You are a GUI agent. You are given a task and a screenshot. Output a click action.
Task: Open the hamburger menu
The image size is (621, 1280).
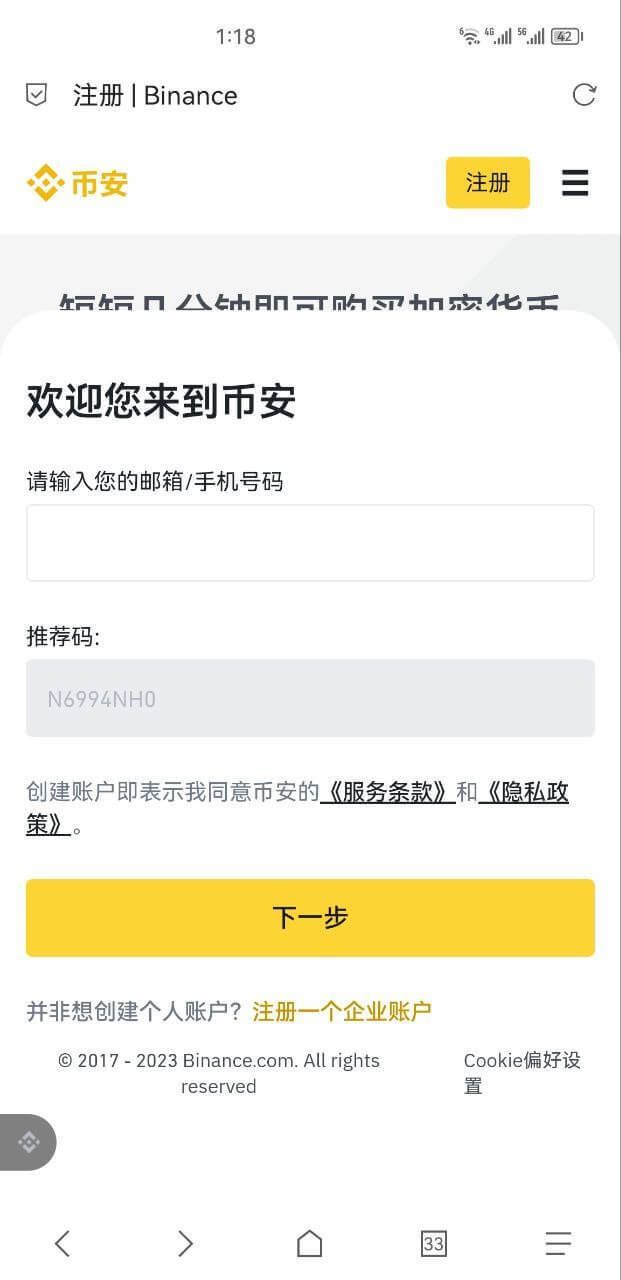click(x=575, y=183)
